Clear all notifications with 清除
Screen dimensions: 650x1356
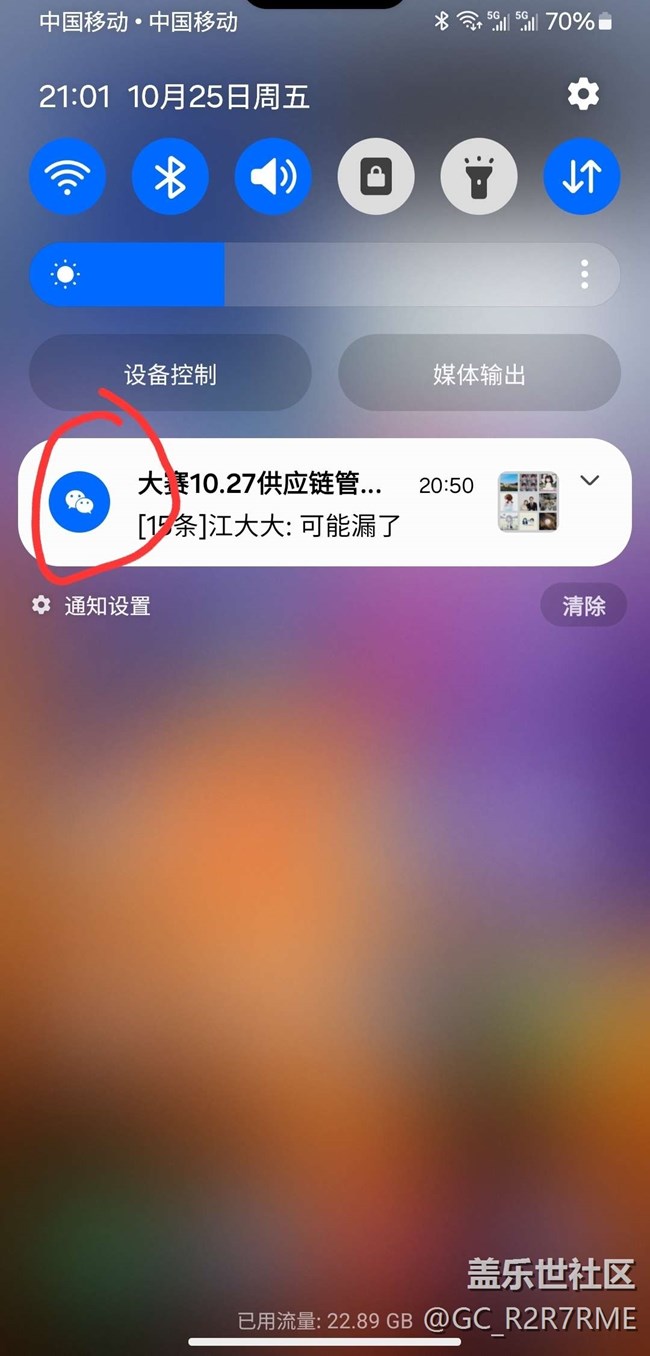584,606
